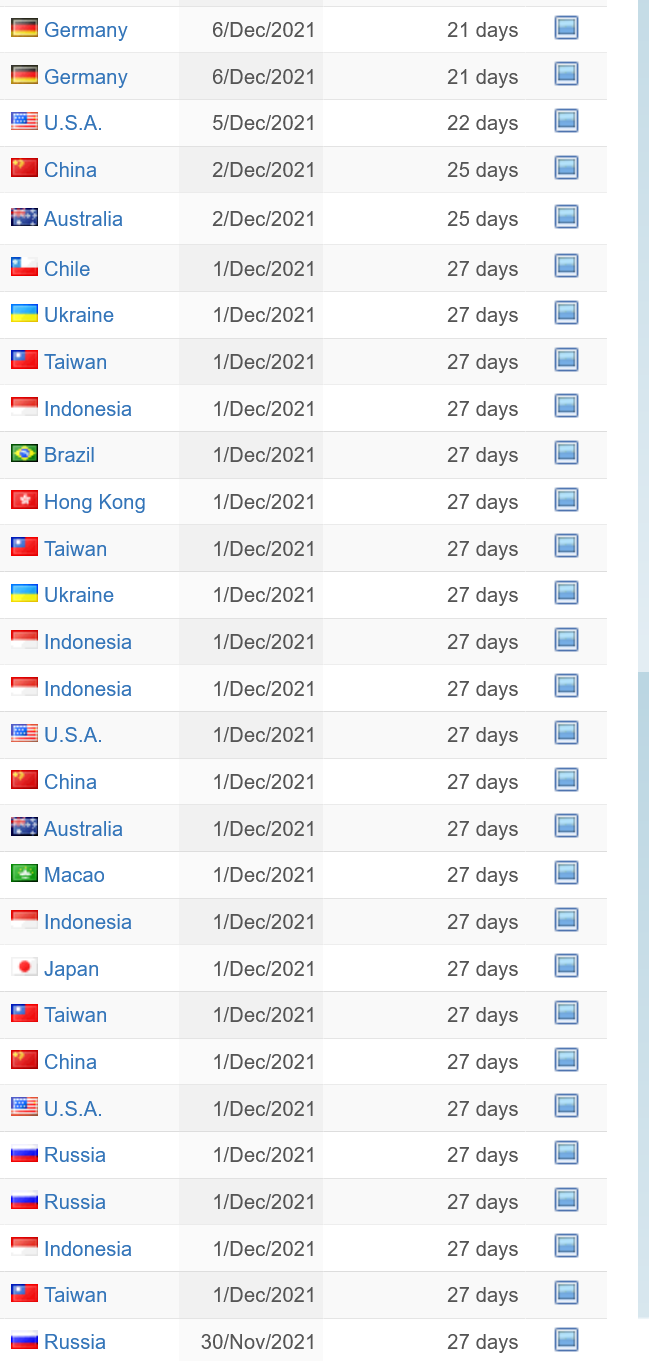Tap the image icon in the Brazil row
Viewport: 654px width, 1371px height.
(x=567, y=453)
